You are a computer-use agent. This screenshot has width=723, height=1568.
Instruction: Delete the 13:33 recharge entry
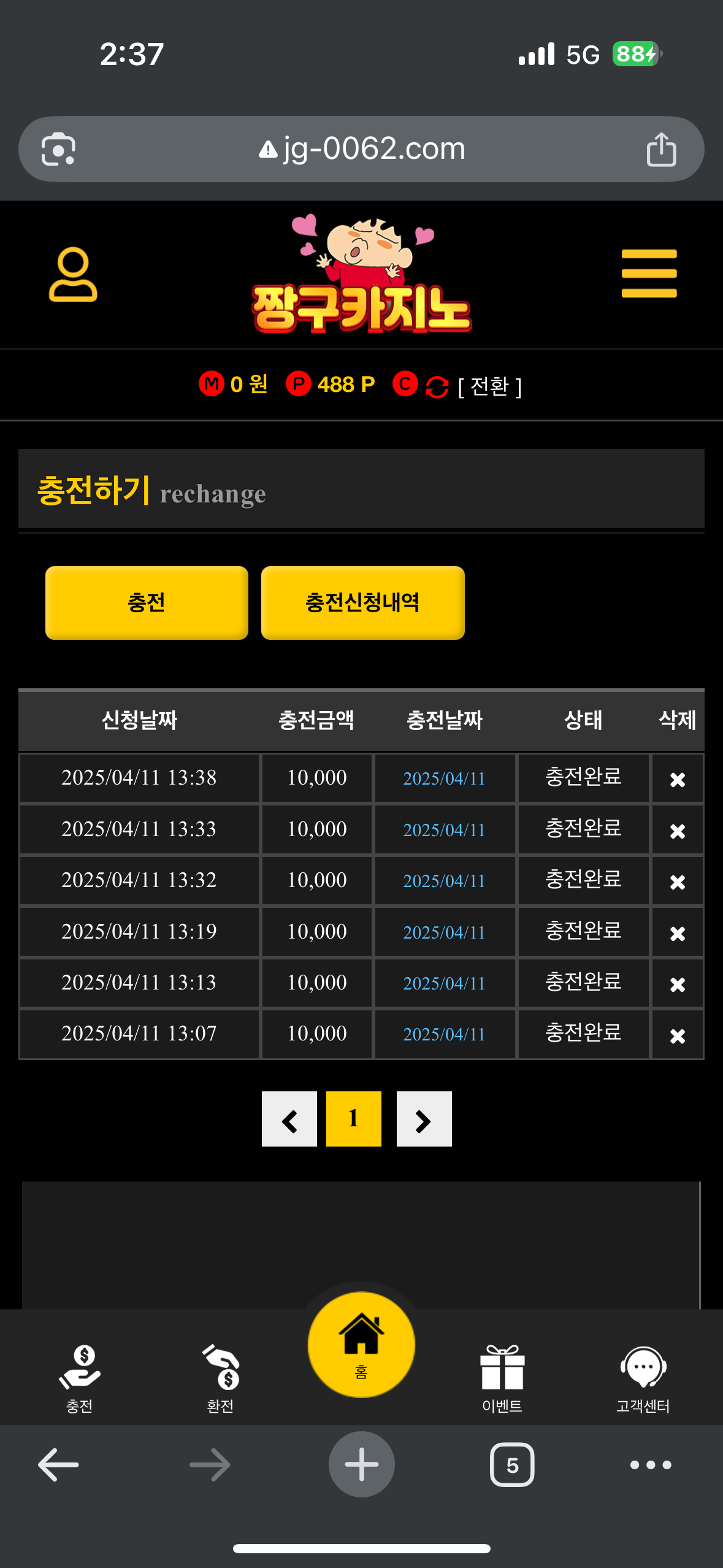pyautogui.click(x=677, y=831)
